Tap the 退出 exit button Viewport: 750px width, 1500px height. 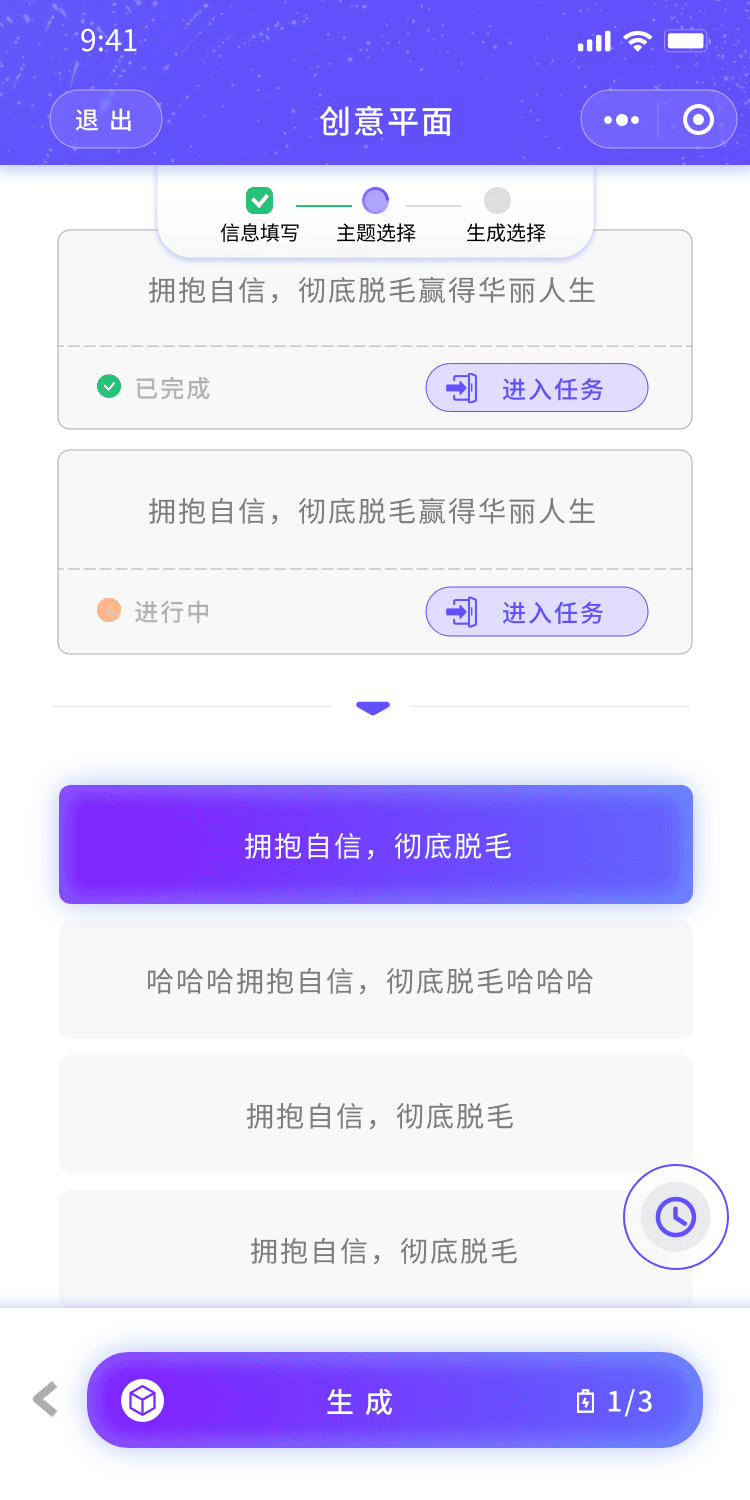[x=106, y=120]
